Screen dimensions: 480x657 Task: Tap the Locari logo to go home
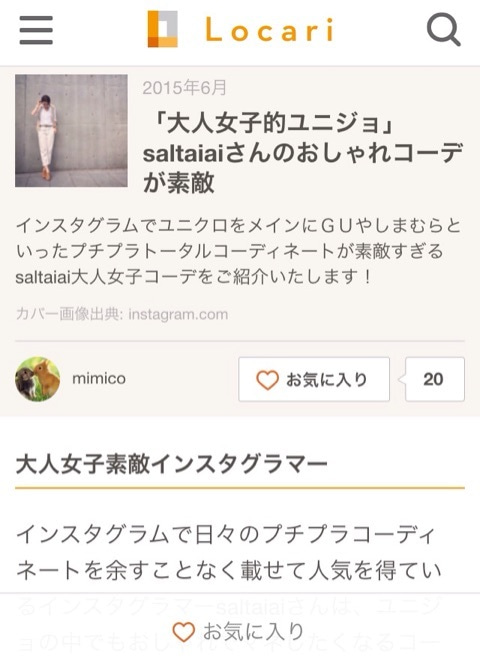240,29
